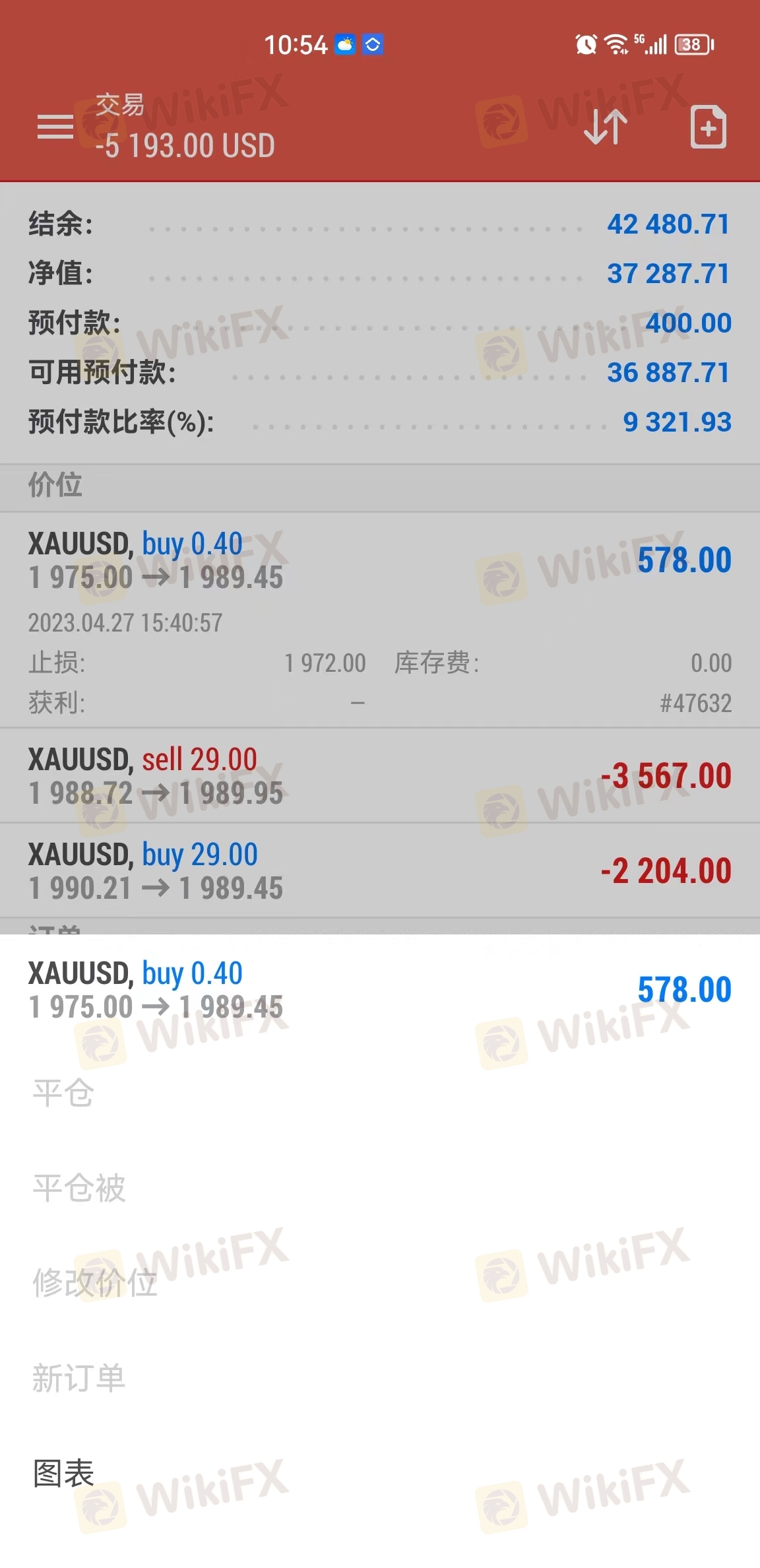Select 修改价位 to modify the position
Viewport: 760px width, 1568px height.
click(95, 1283)
